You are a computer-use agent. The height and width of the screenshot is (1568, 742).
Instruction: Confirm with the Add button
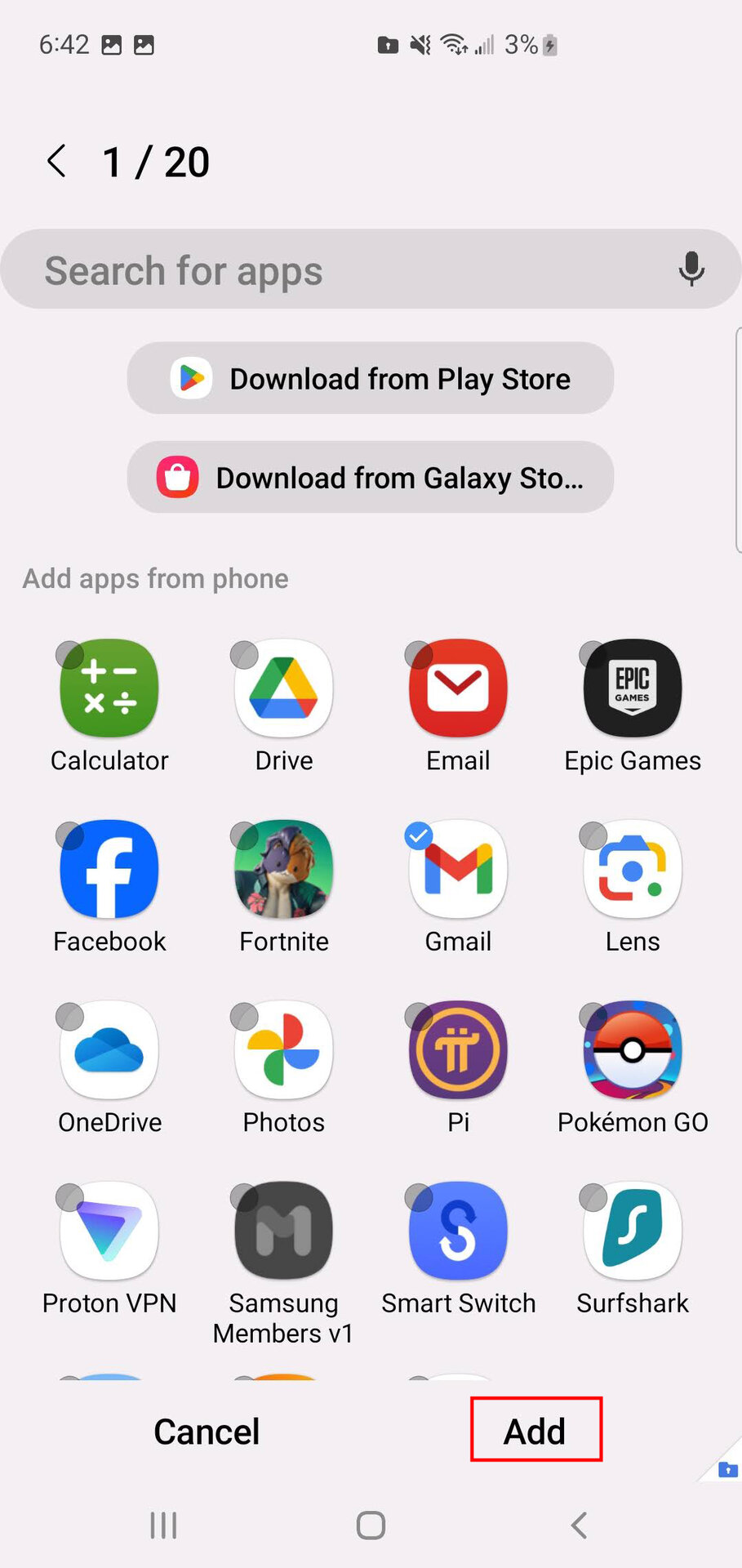[x=535, y=1430]
